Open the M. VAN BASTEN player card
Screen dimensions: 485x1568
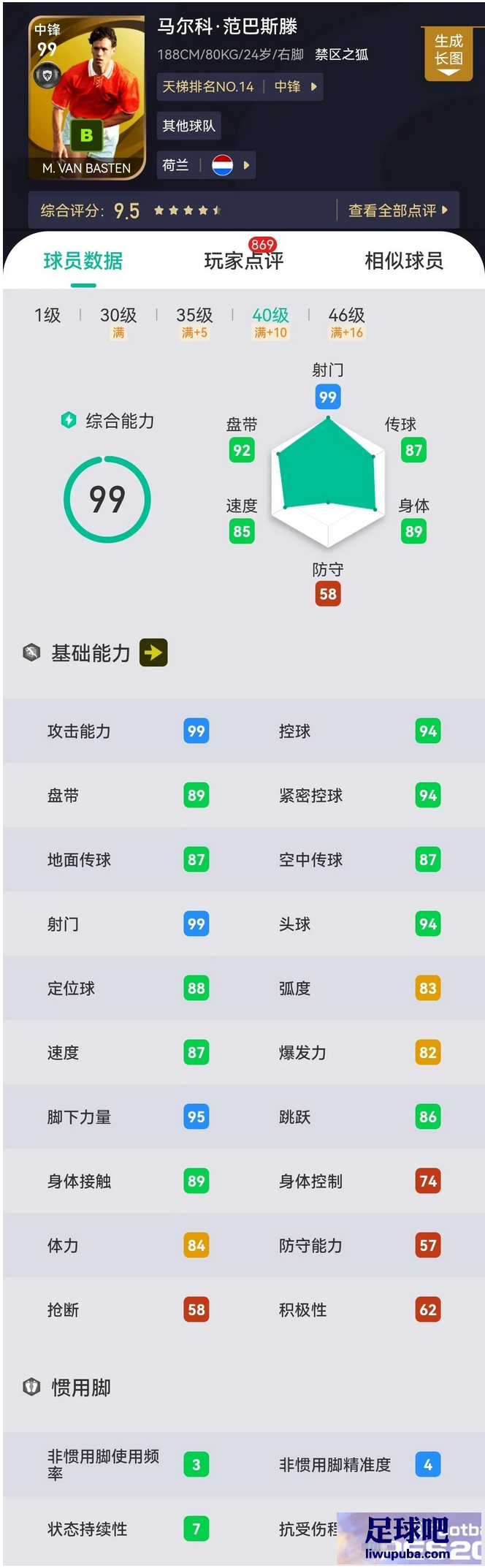pos(86,98)
